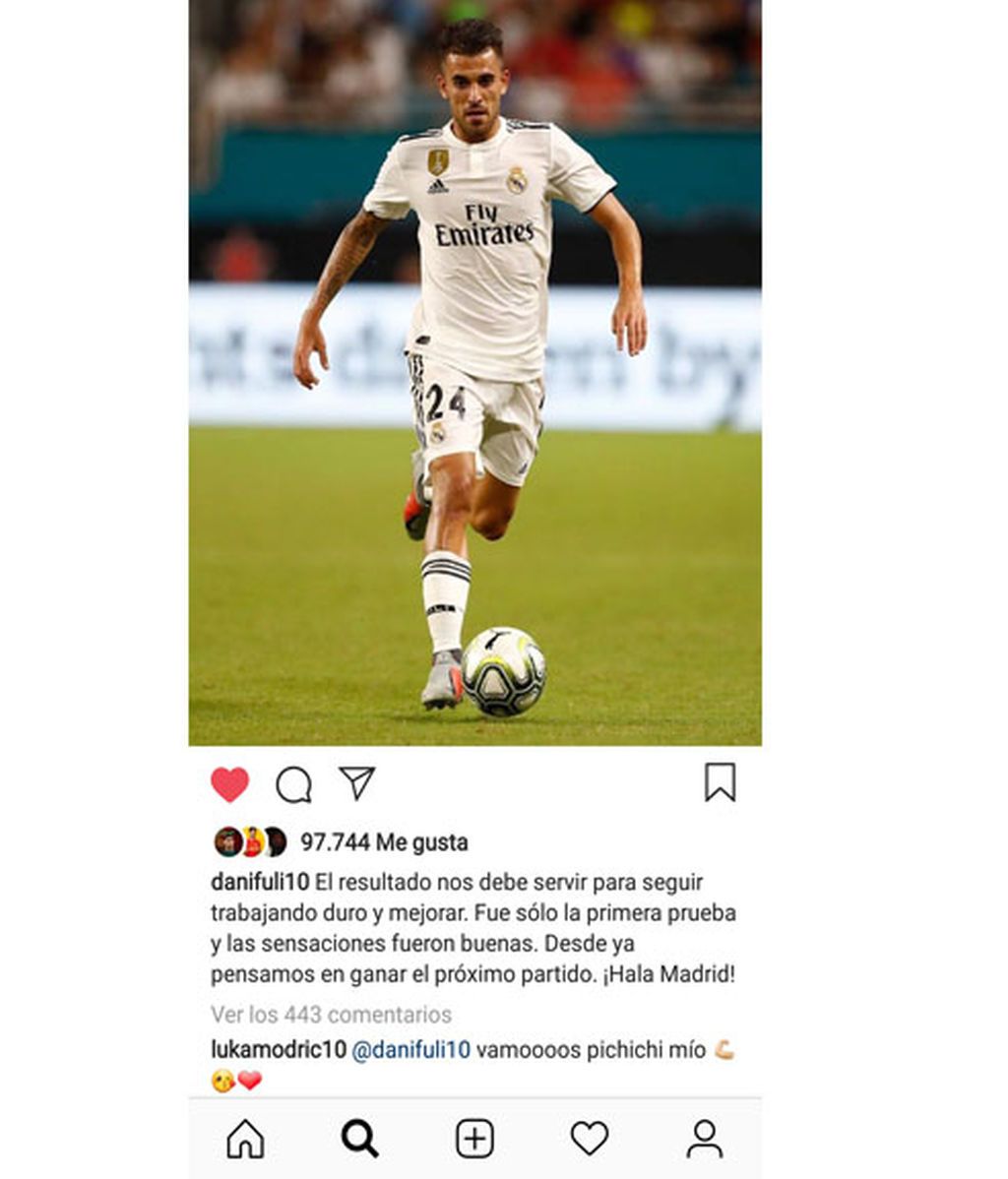Viewport: 1008px width, 1179px height.
Task: Switch to the Search tab
Action: click(359, 1139)
